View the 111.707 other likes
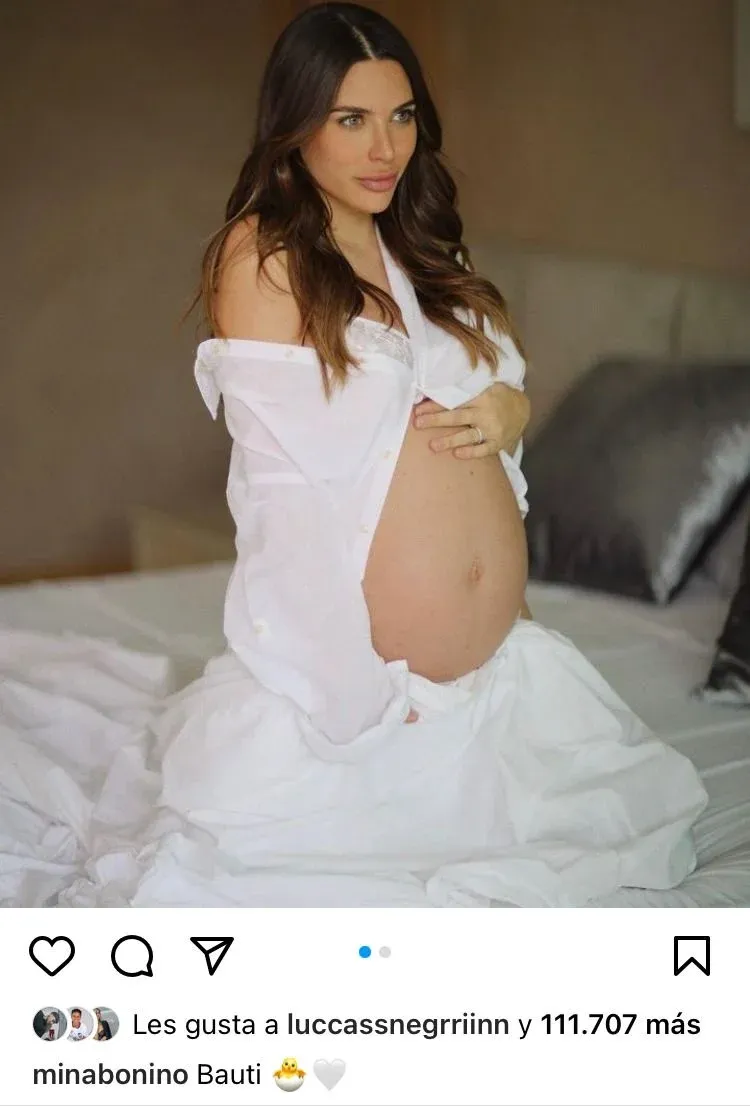The height and width of the screenshot is (1106, 750). (620, 1025)
